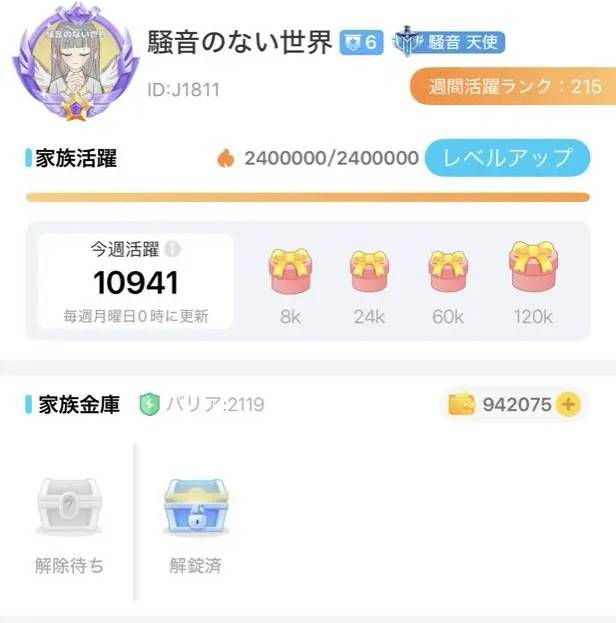Open the family avatar image
The height and width of the screenshot is (623, 616).
pos(73,62)
